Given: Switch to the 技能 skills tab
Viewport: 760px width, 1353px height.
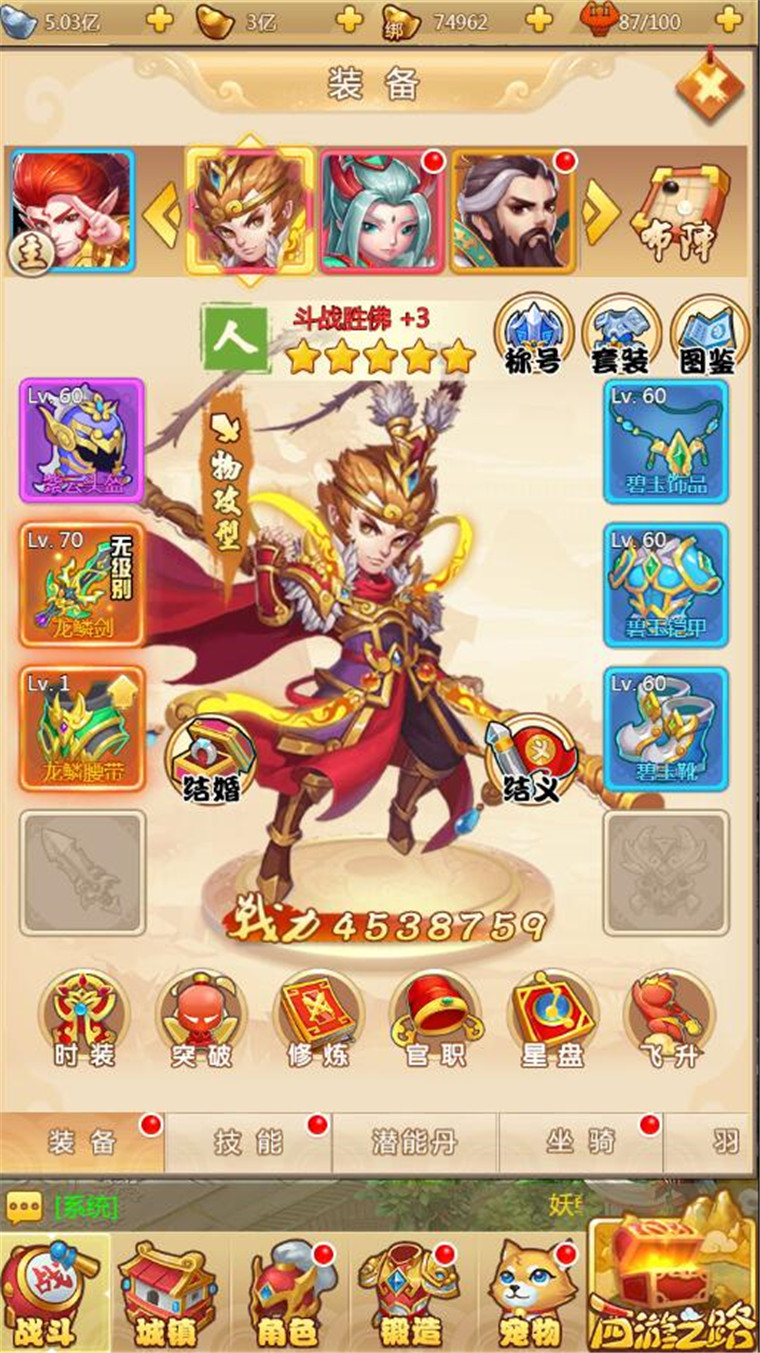Looking at the screenshot, I should [248, 1142].
